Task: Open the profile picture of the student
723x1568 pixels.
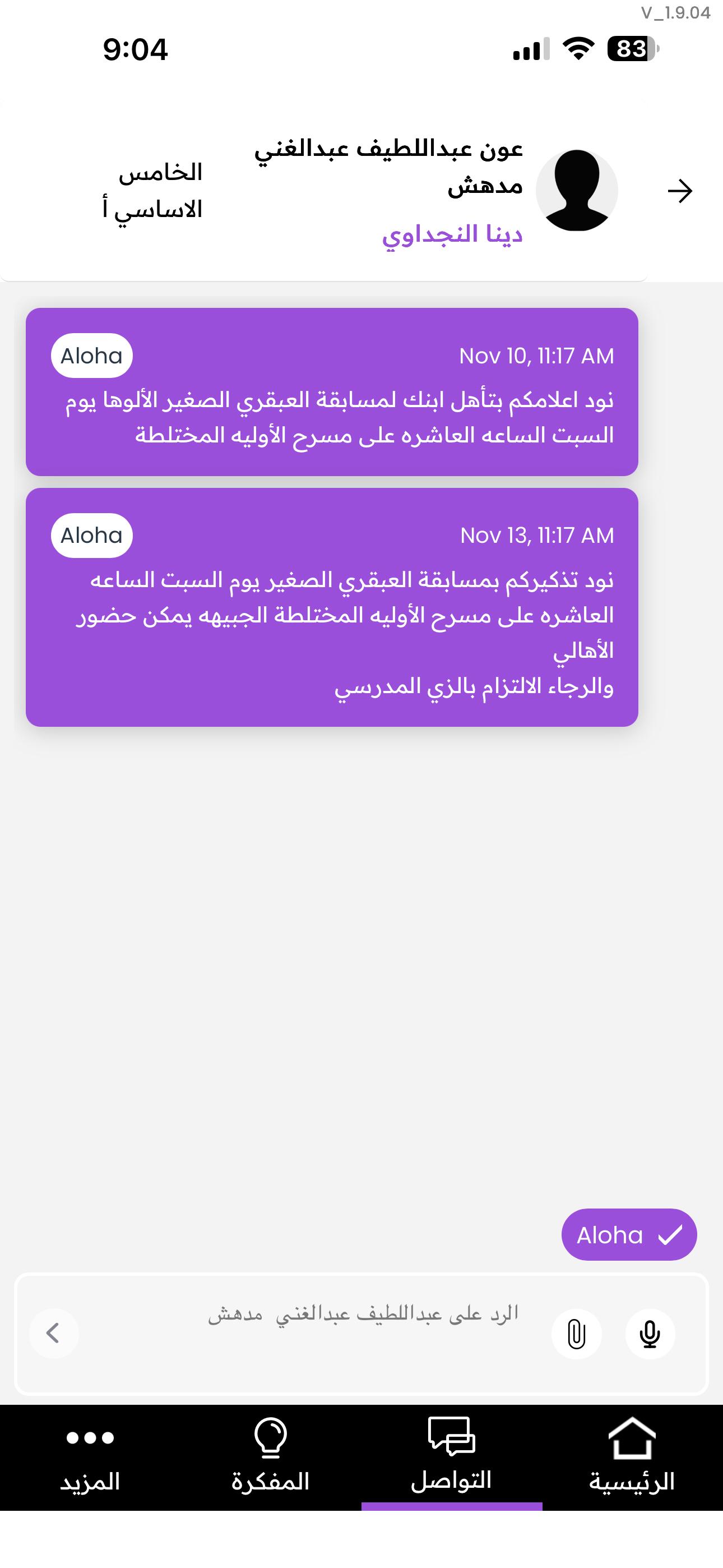Action: (576, 191)
